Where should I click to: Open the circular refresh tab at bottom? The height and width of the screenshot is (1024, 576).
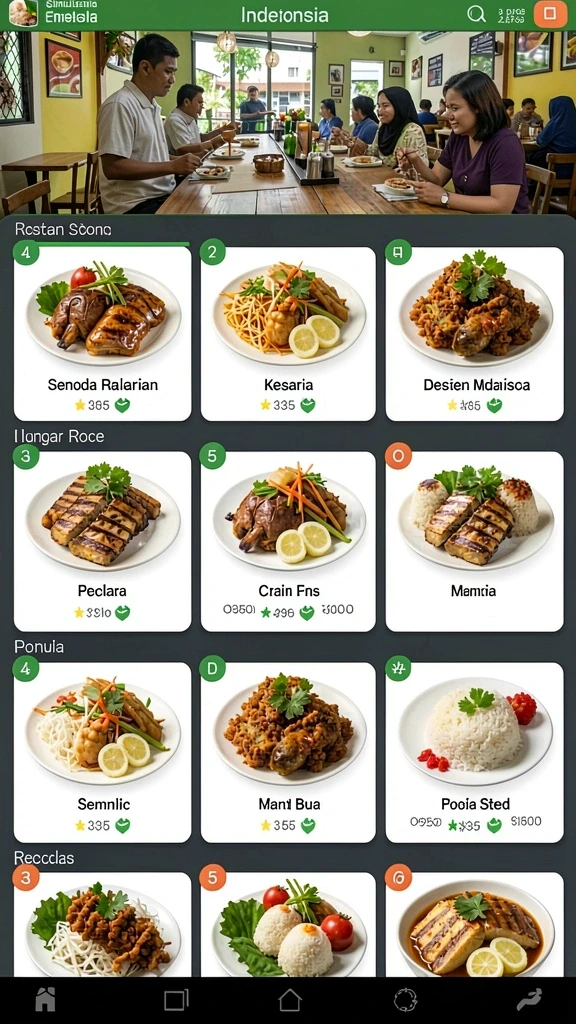(x=406, y=1000)
